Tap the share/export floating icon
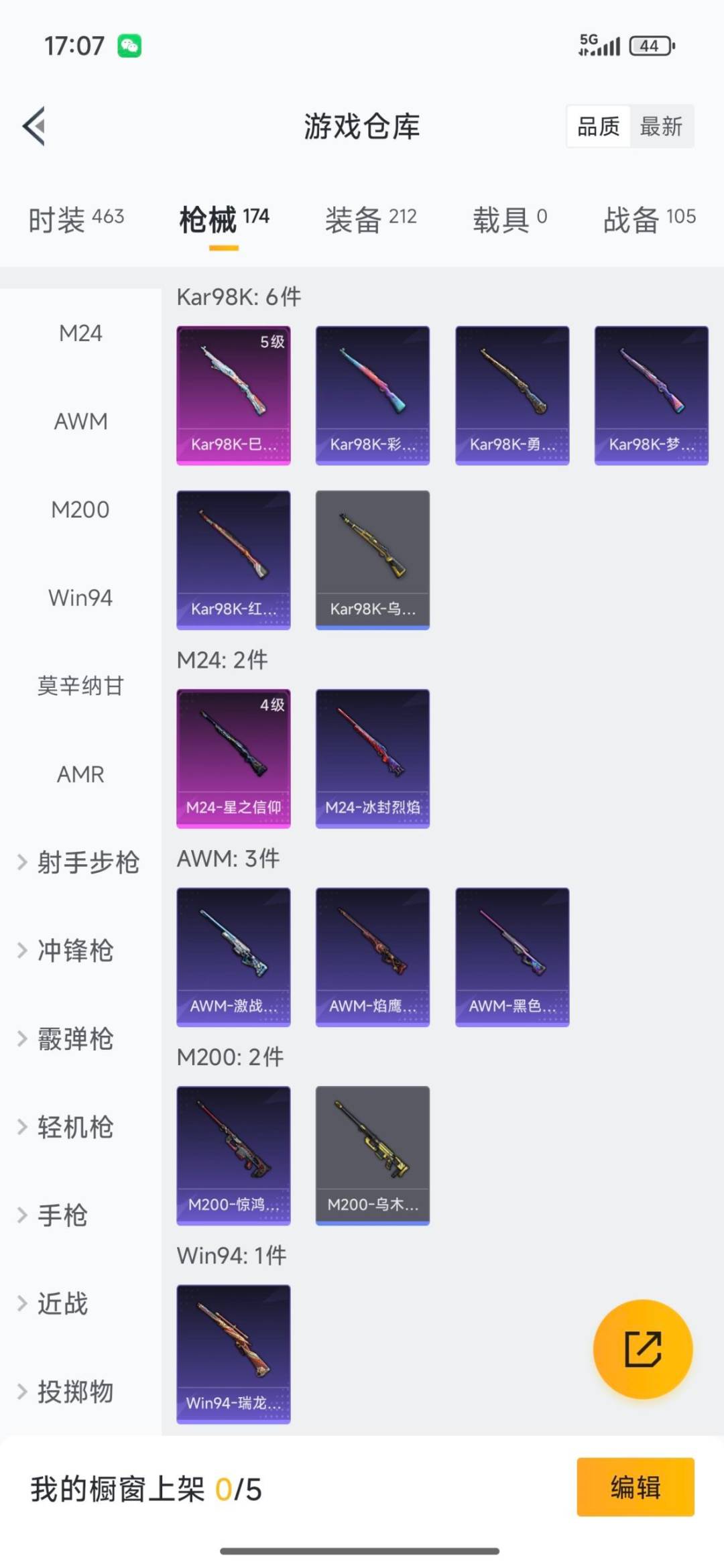The height and width of the screenshot is (1568, 724). coord(642,1350)
